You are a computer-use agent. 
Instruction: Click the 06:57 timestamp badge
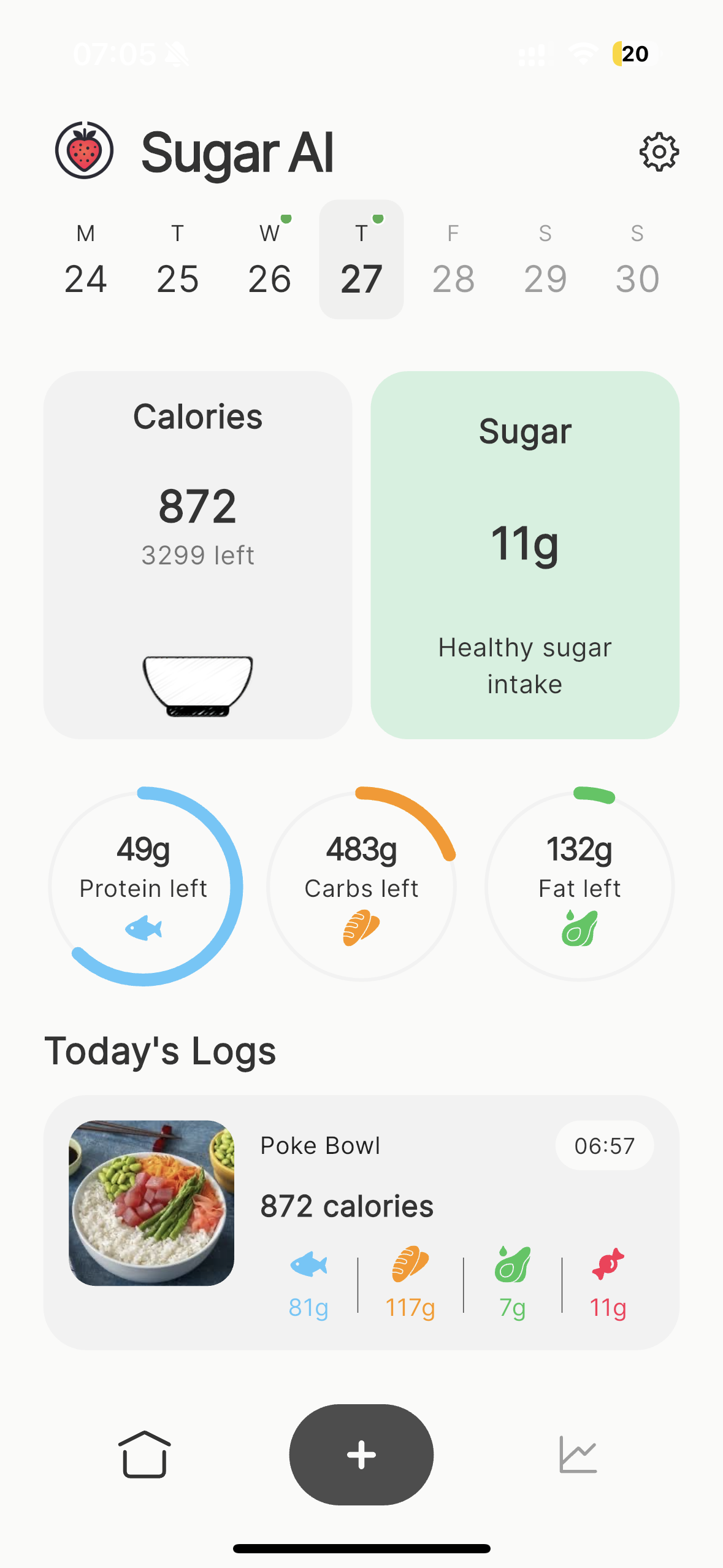(604, 1145)
